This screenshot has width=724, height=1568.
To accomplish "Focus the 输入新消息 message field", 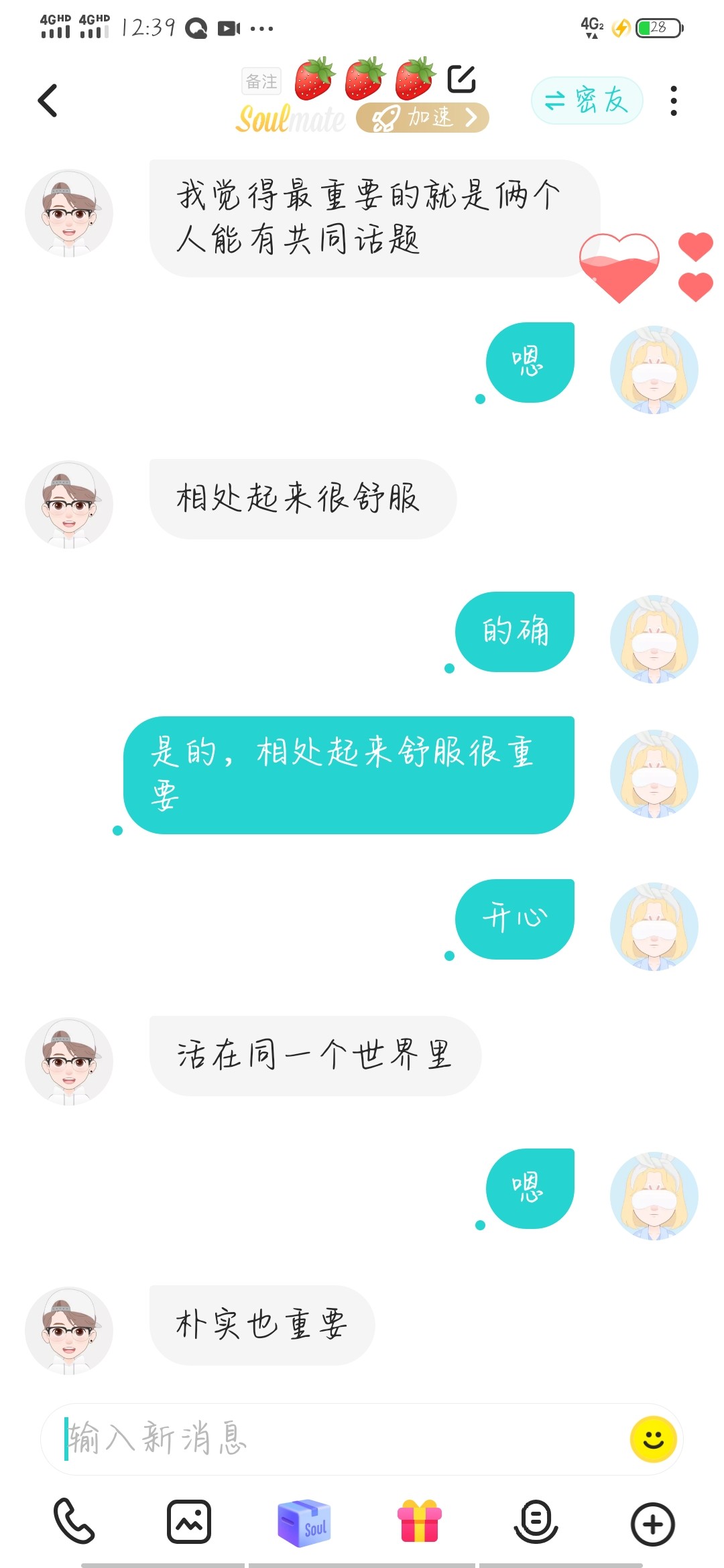I will [x=335, y=1439].
